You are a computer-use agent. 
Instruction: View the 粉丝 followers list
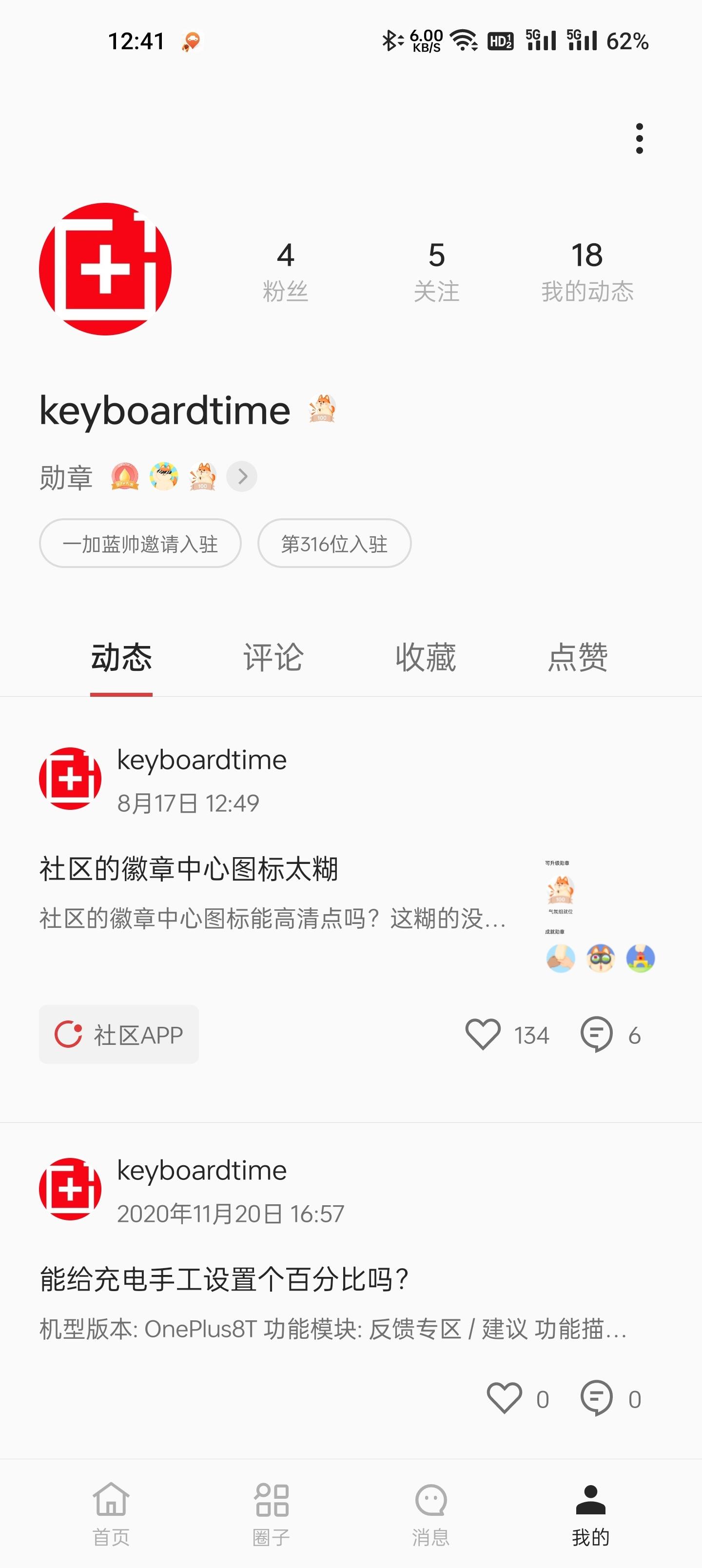tap(285, 271)
